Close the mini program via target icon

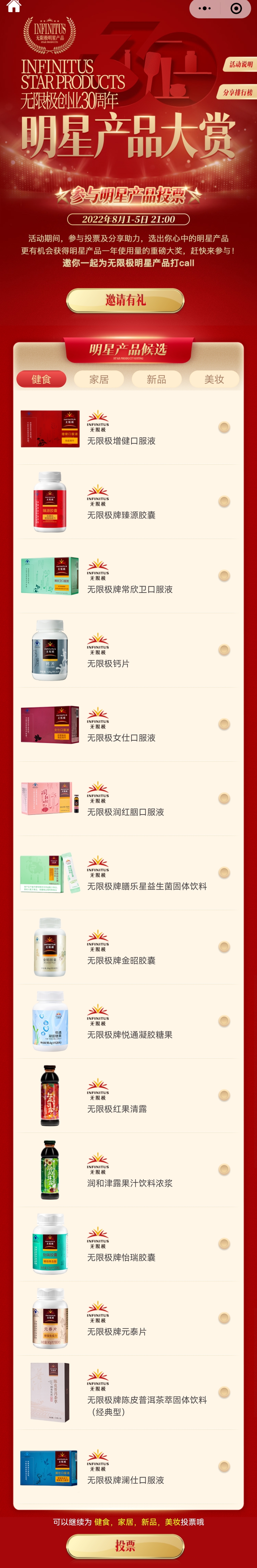(236, 9)
